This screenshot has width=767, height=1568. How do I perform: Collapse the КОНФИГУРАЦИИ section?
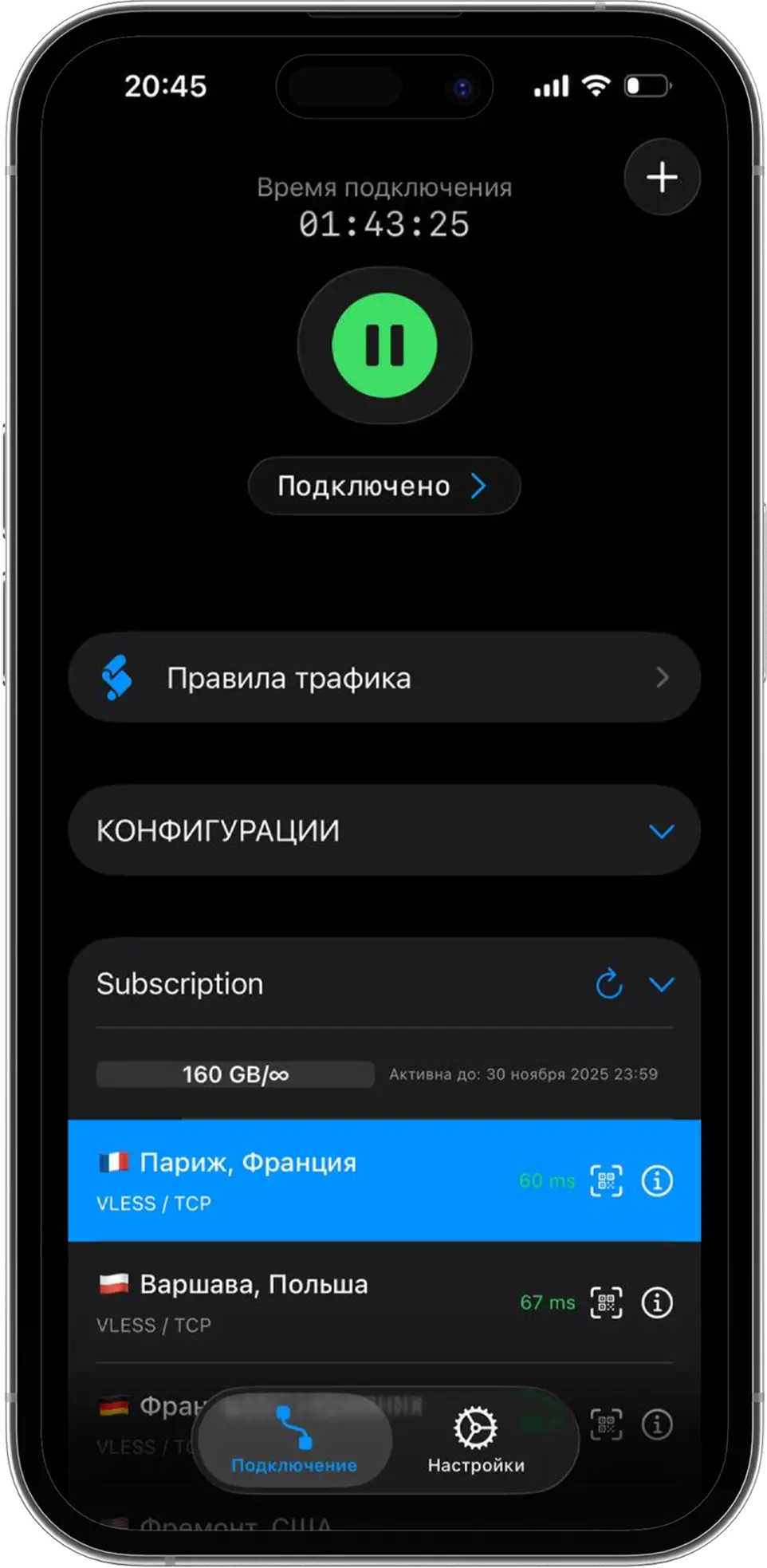pyautogui.click(x=661, y=831)
